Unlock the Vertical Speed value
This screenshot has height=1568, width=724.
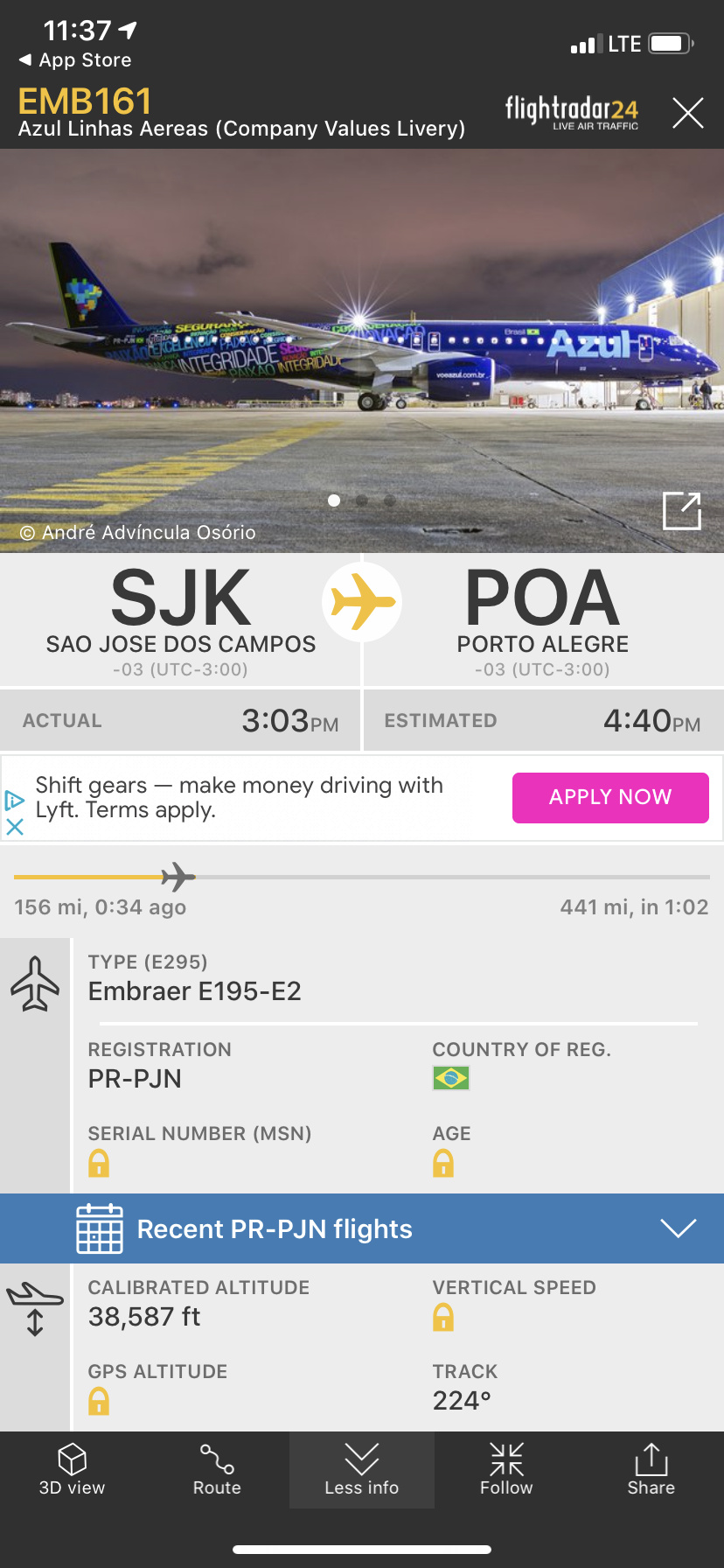click(x=443, y=1318)
